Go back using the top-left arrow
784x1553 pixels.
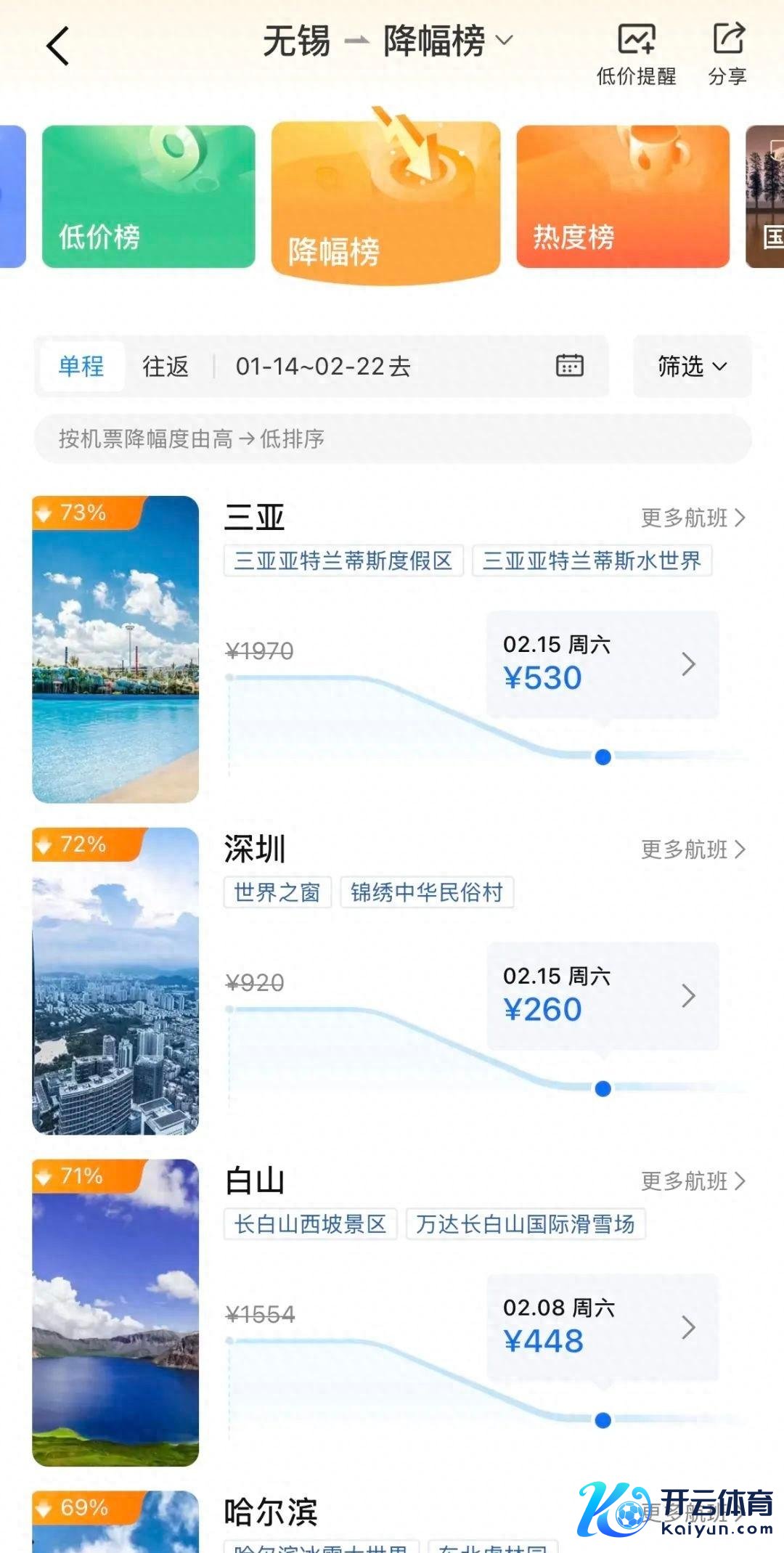pos(58,46)
